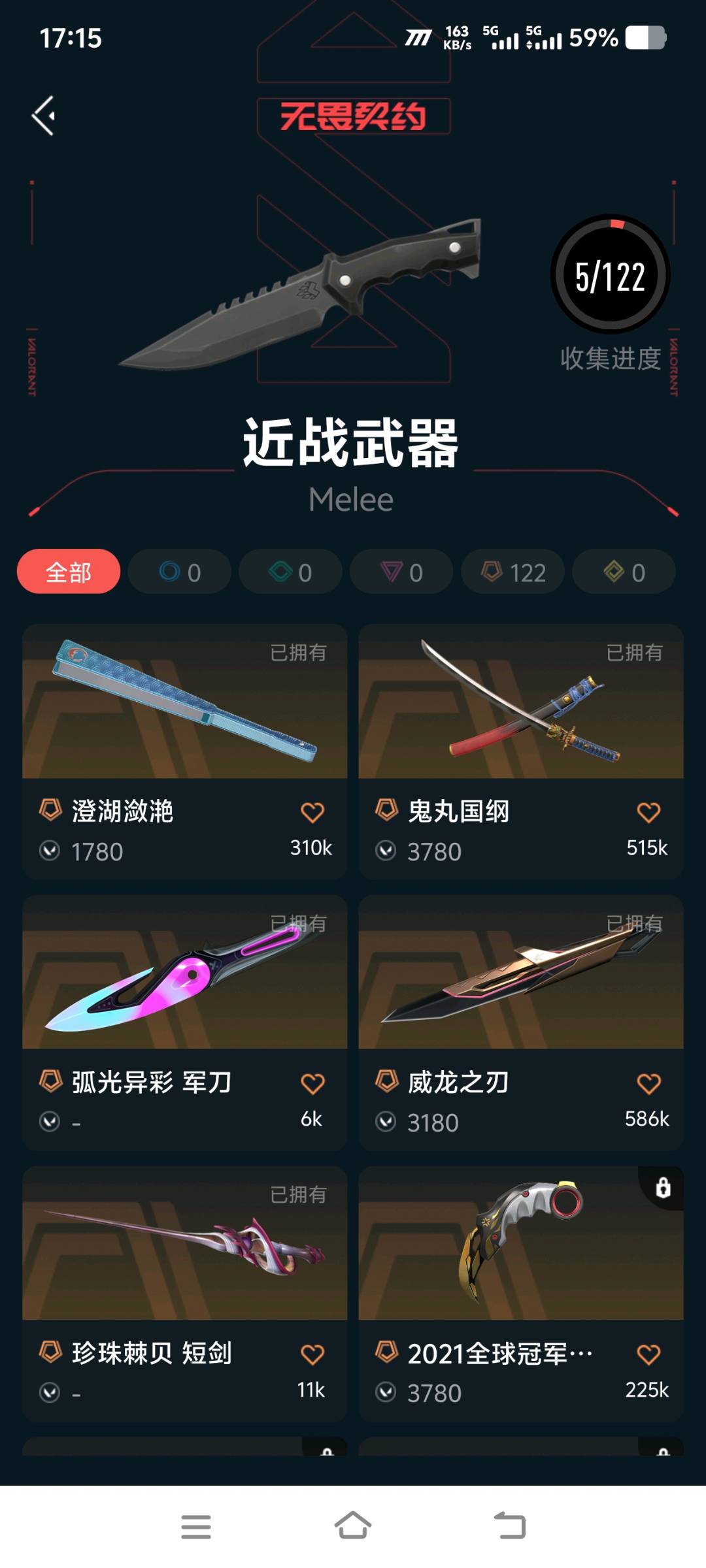706x1568 pixels.
Task: Like the 威龙之刃 skin
Action: [x=648, y=1083]
